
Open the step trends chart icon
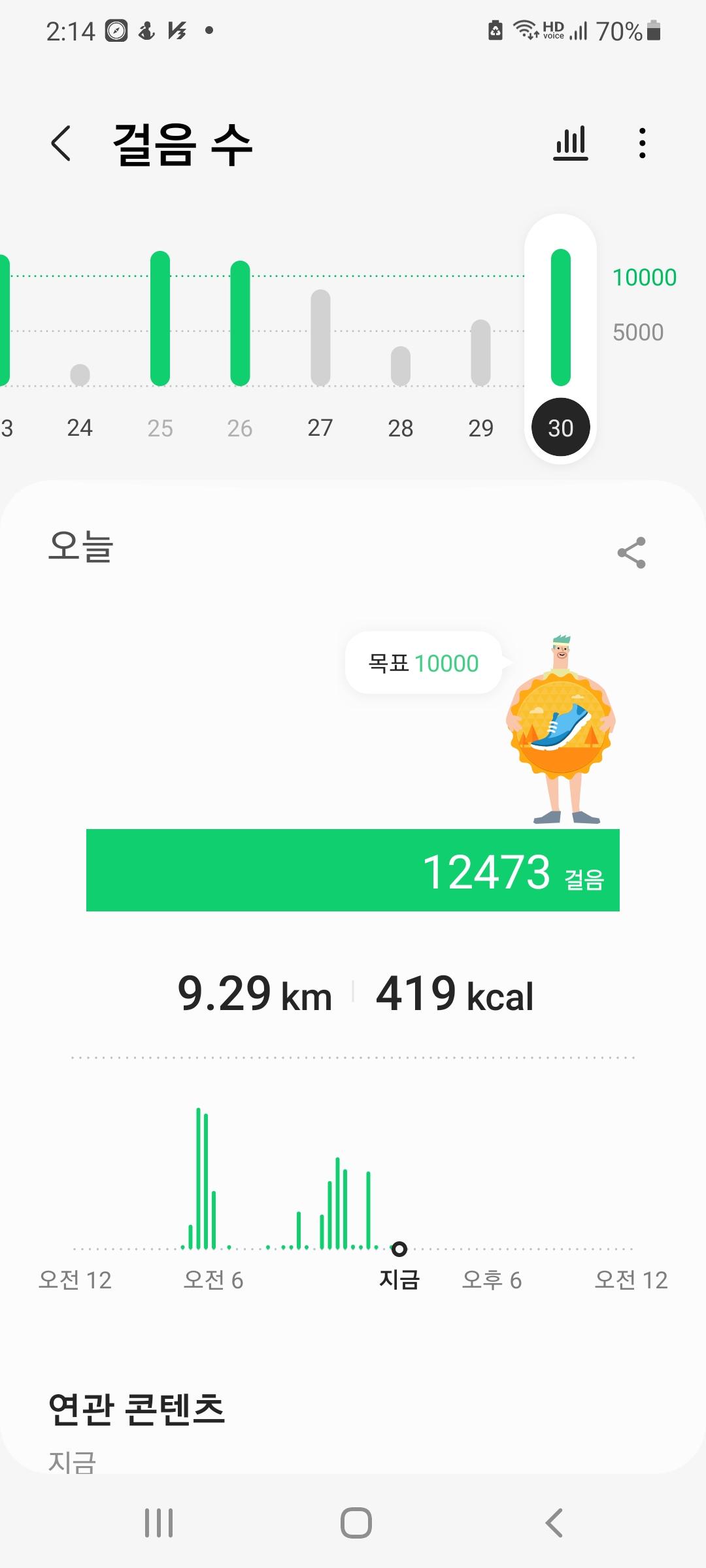coord(571,143)
